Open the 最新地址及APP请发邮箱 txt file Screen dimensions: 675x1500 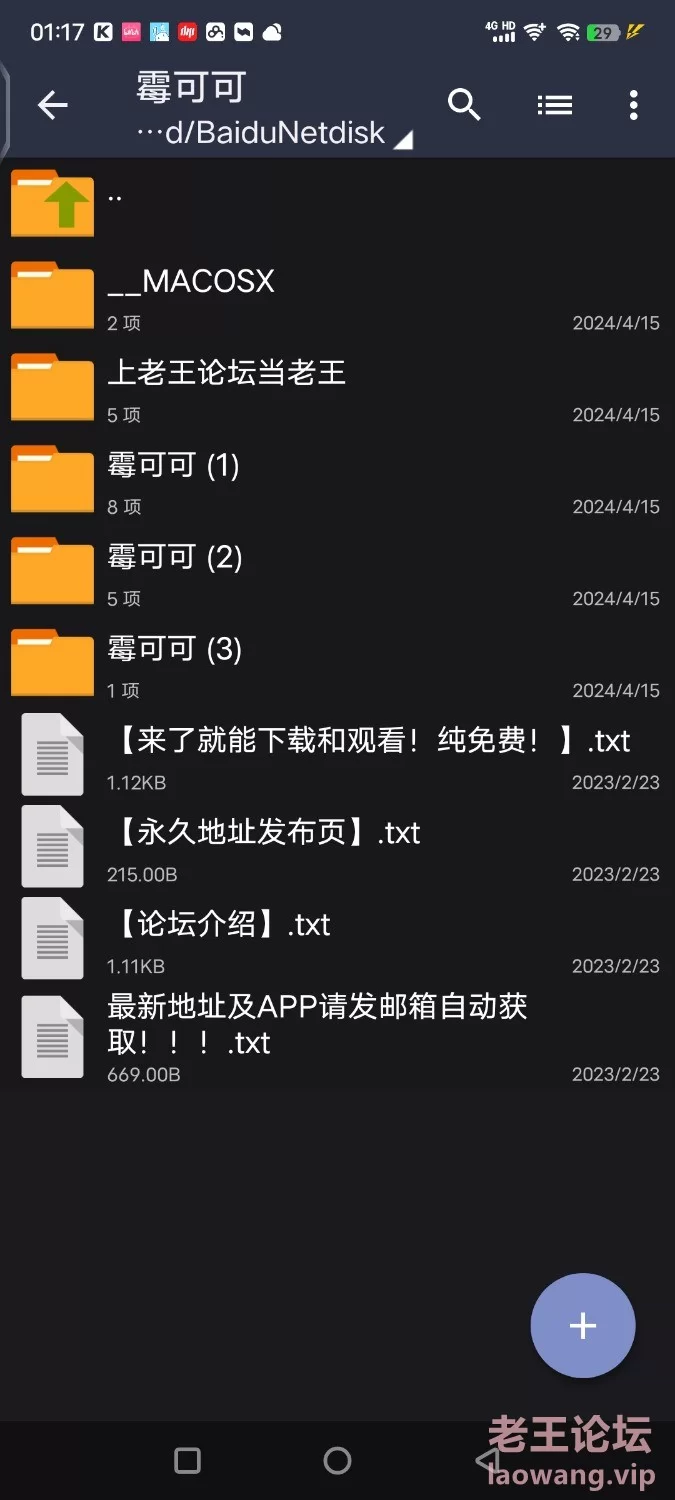tap(337, 1037)
